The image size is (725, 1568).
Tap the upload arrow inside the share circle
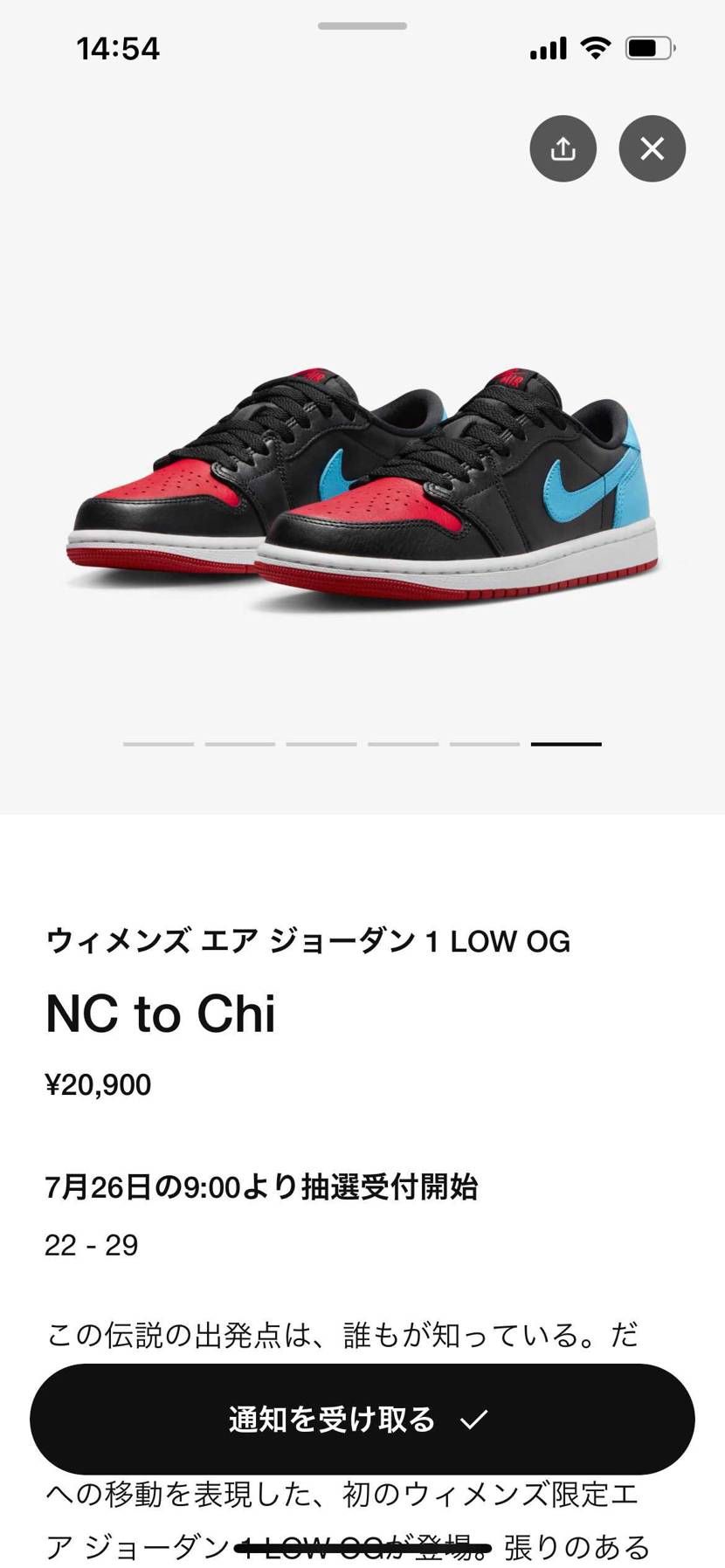tap(563, 147)
